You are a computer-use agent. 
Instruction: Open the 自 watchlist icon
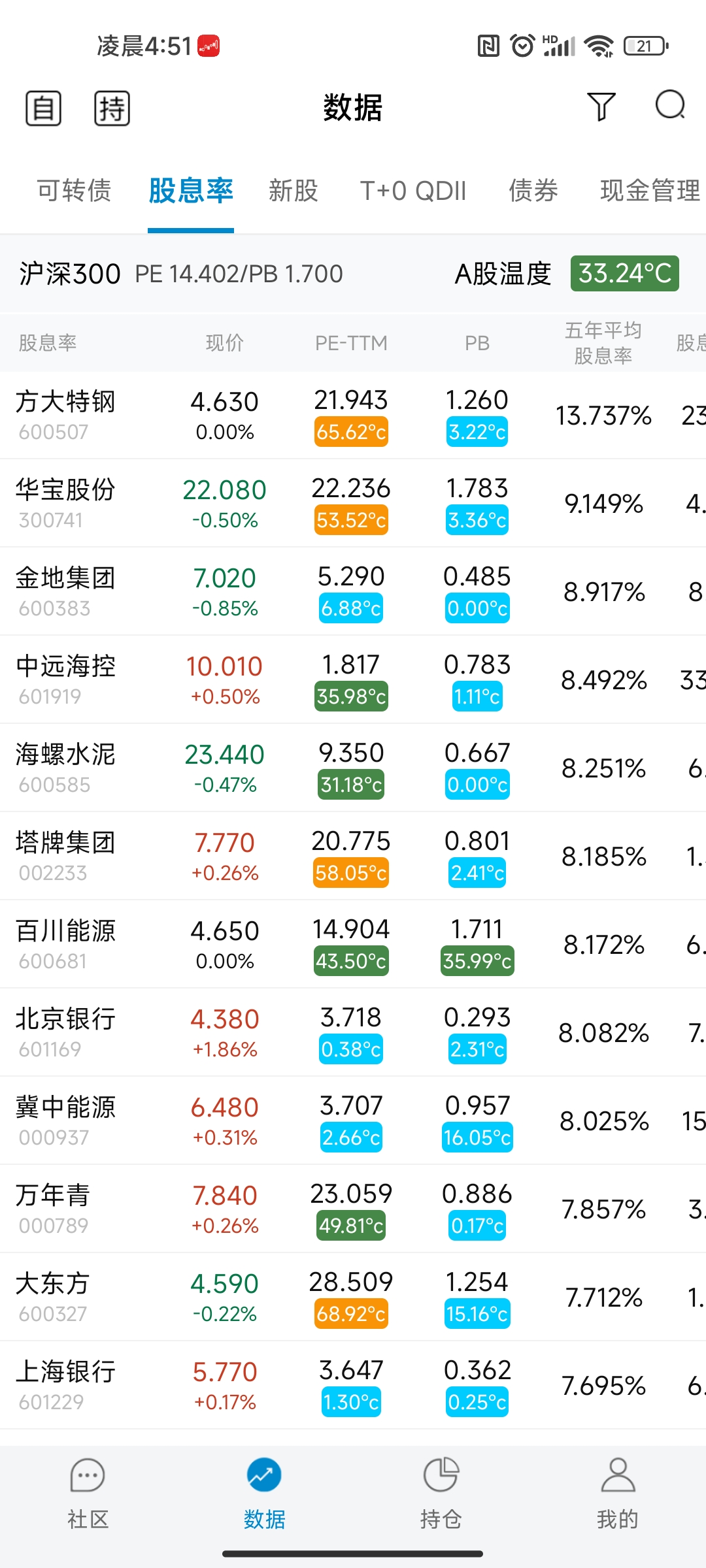click(x=43, y=108)
